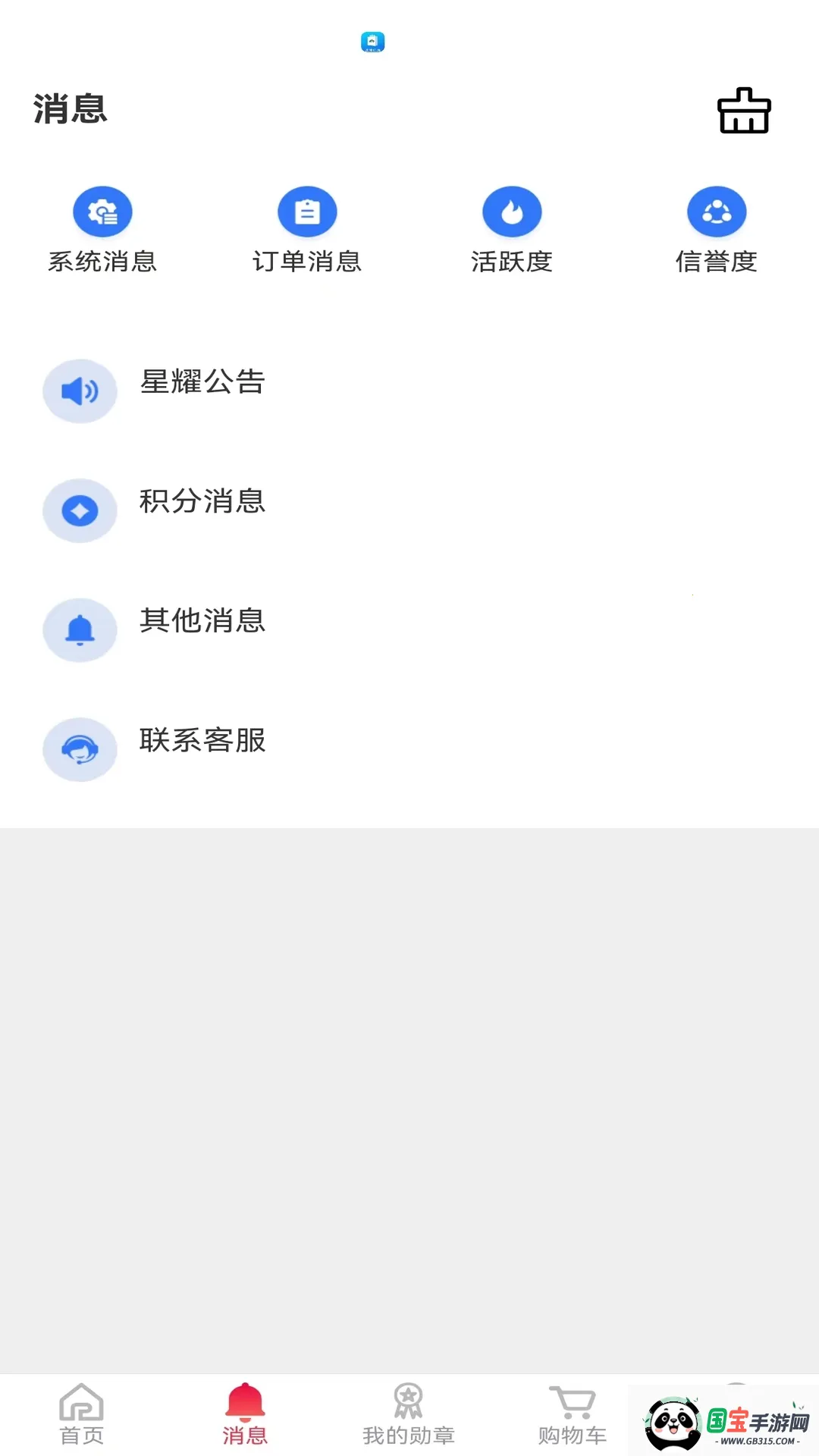This screenshot has width=819, height=1456.
Task: Open 订单消息 (order messages)
Action: tap(307, 211)
